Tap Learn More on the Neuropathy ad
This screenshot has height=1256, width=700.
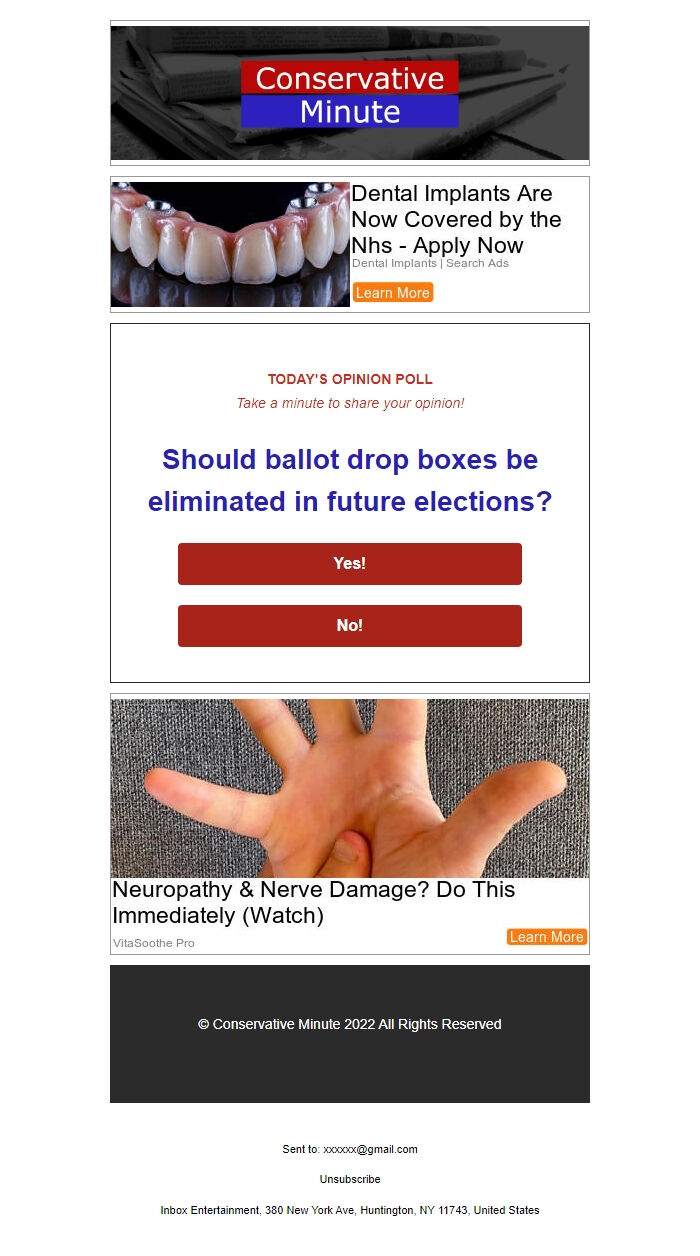(546, 937)
